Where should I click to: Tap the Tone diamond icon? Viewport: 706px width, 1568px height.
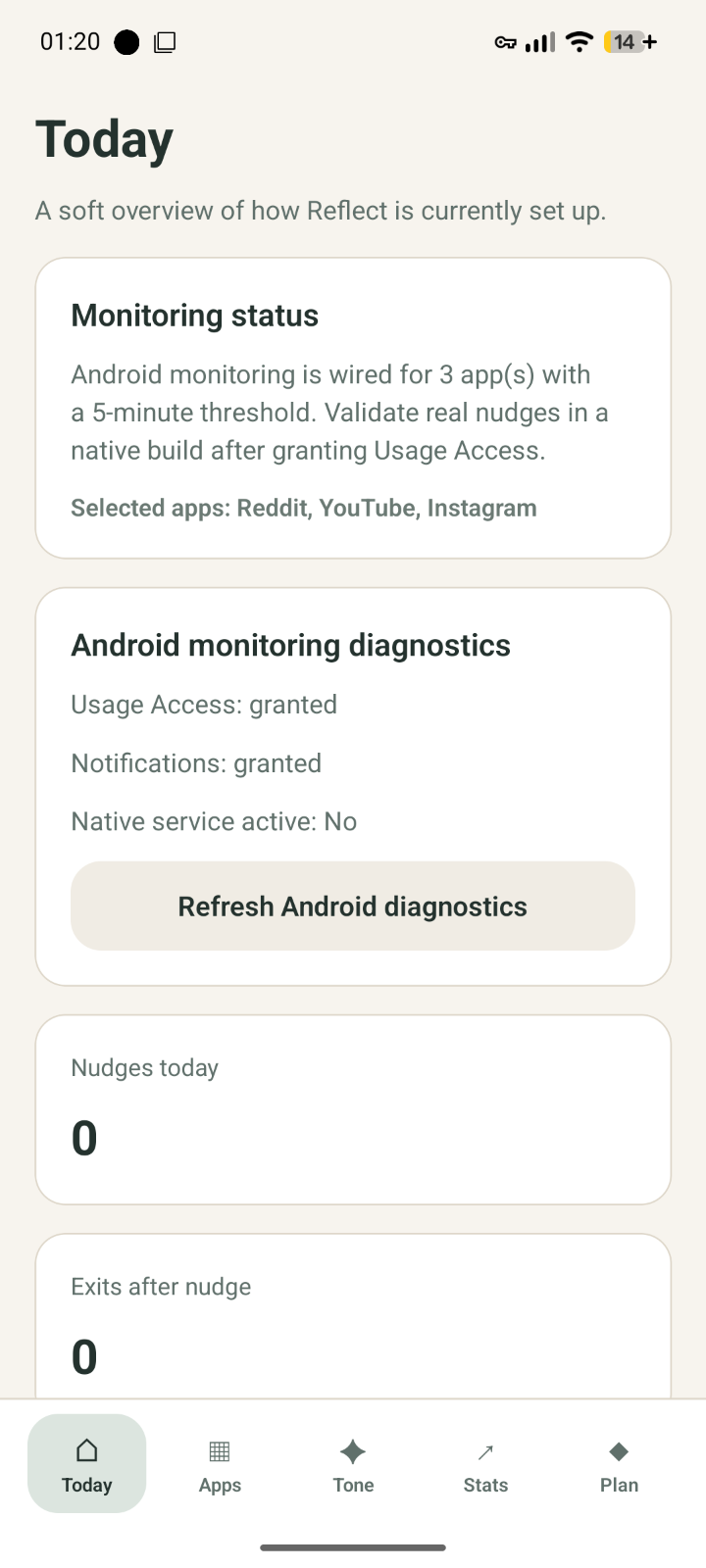click(352, 1452)
